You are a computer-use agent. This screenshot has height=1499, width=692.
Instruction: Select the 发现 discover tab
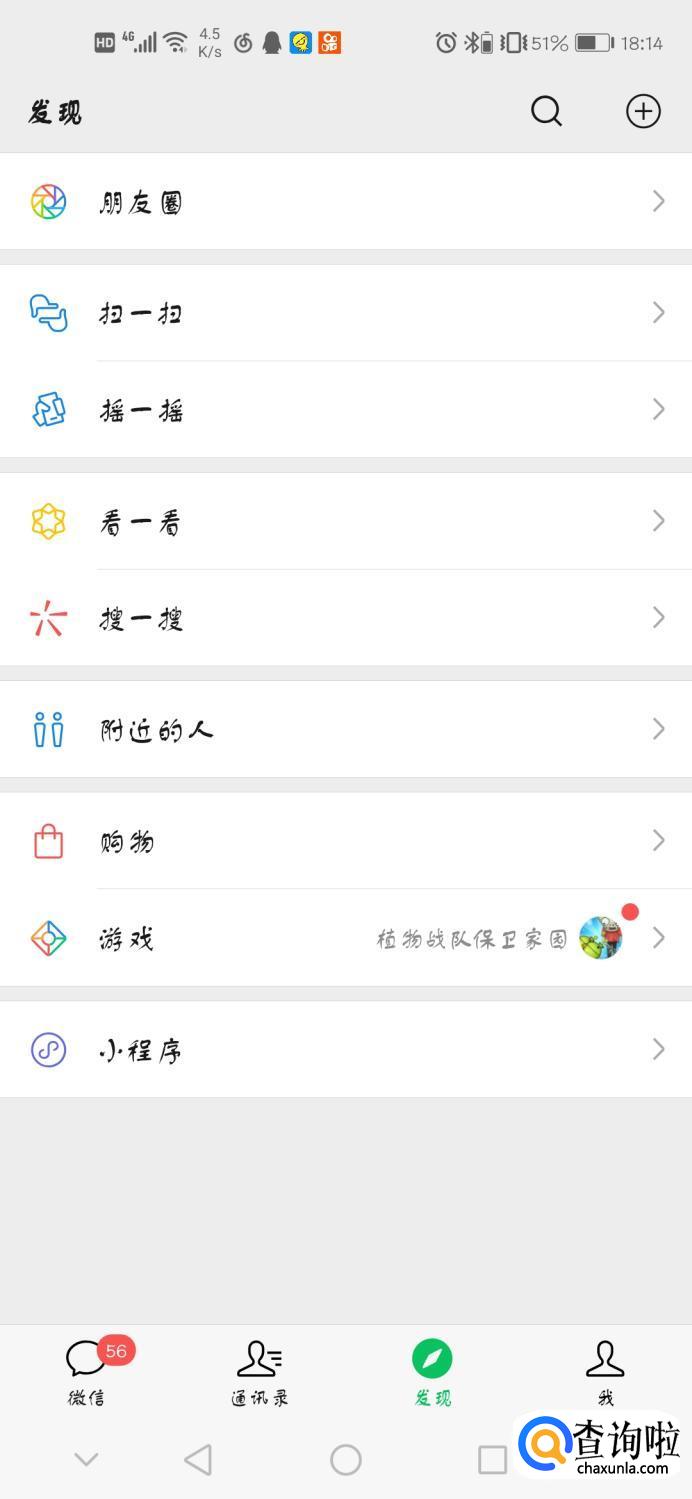point(432,1372)
